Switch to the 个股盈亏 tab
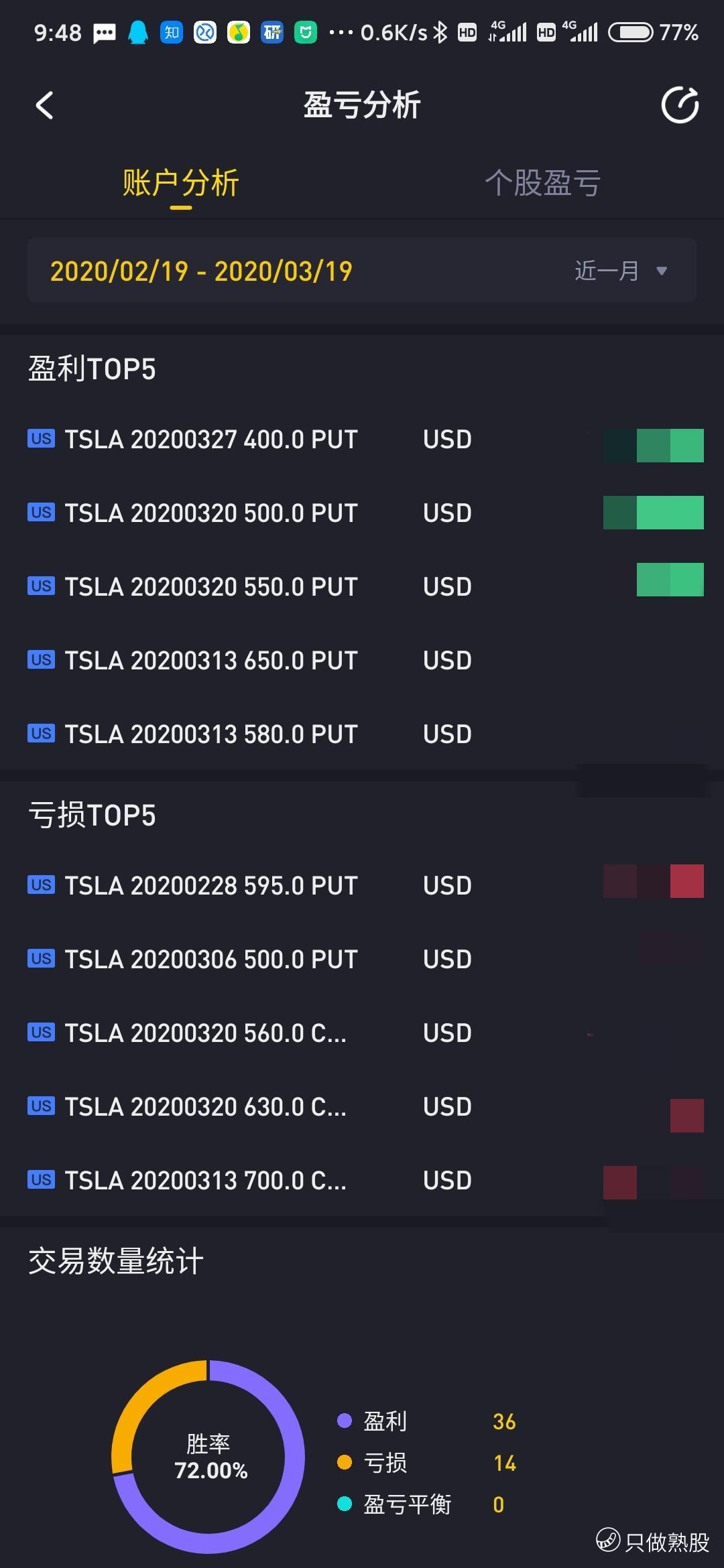The height and width of the screenshot is (1568, 724). tap(542, 183)
